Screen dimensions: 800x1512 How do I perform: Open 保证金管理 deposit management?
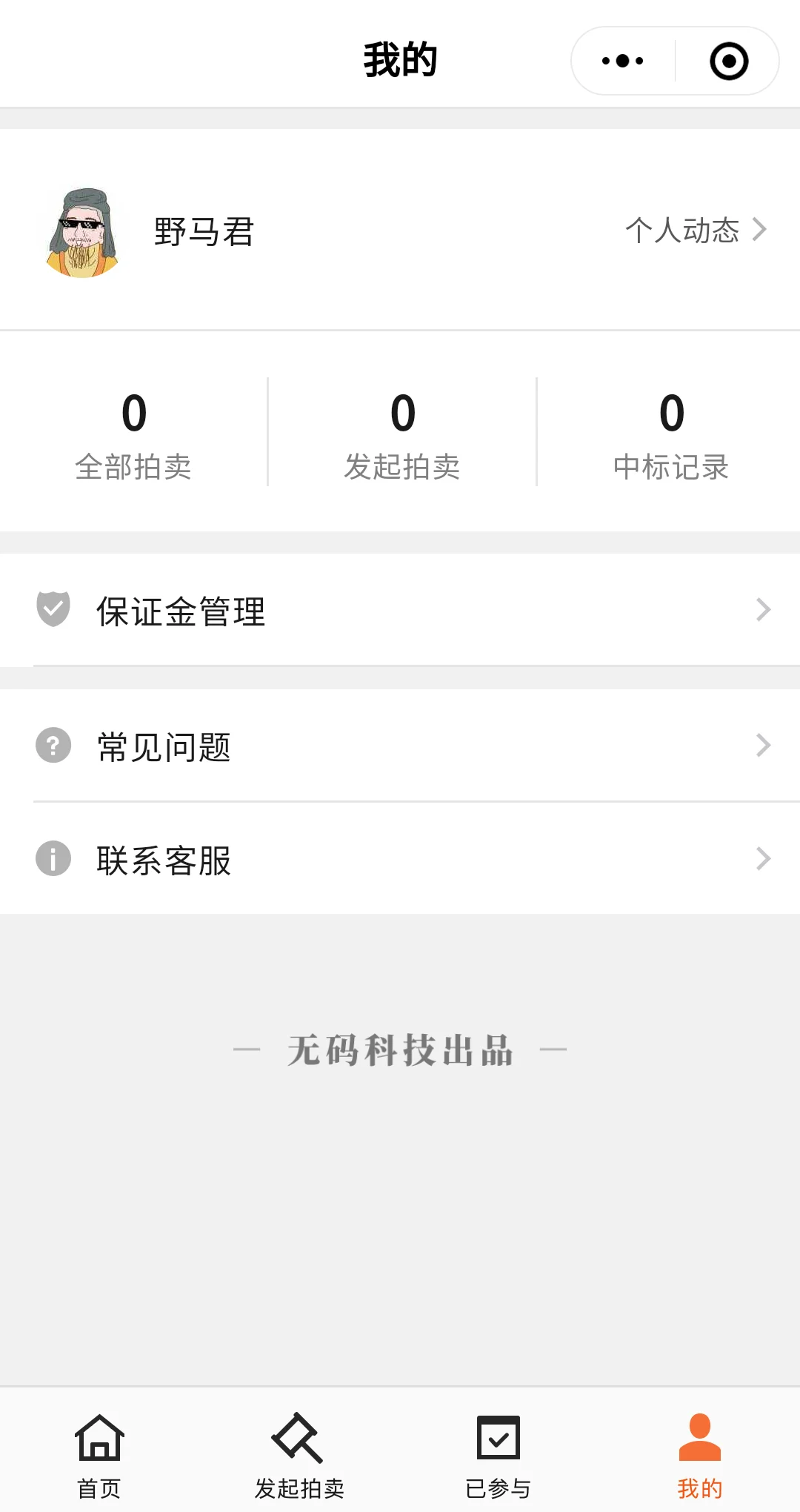click(x=400, y=611)
